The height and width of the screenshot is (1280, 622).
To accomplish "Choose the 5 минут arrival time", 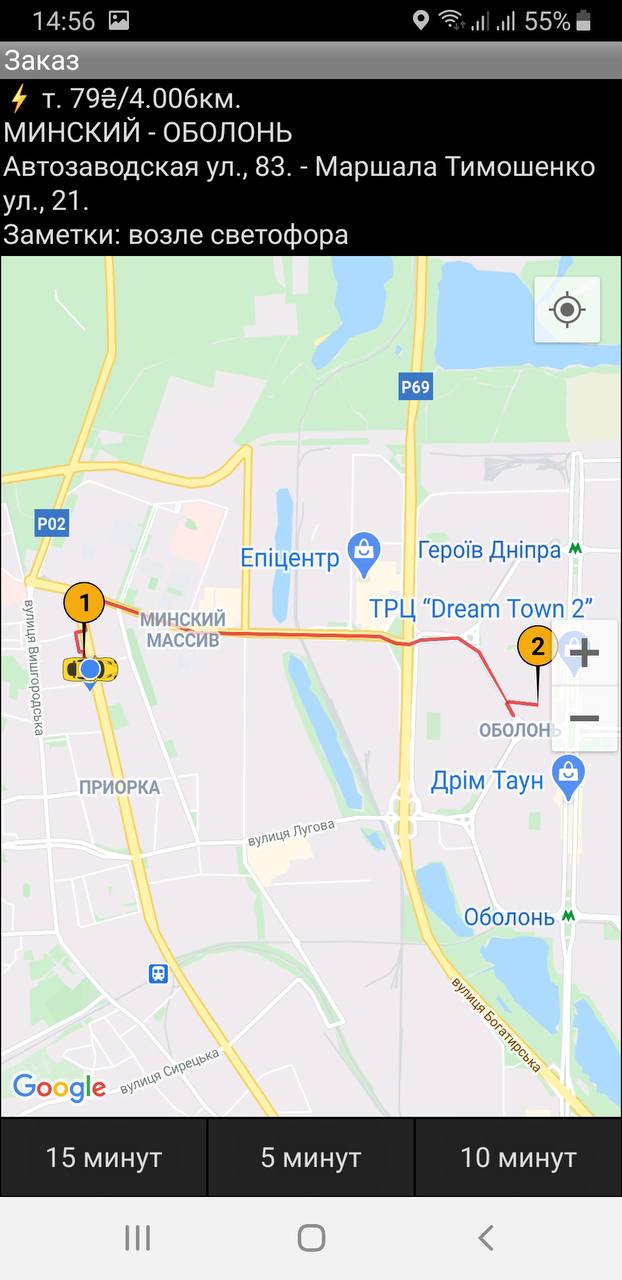I will tap(311, 1157).
